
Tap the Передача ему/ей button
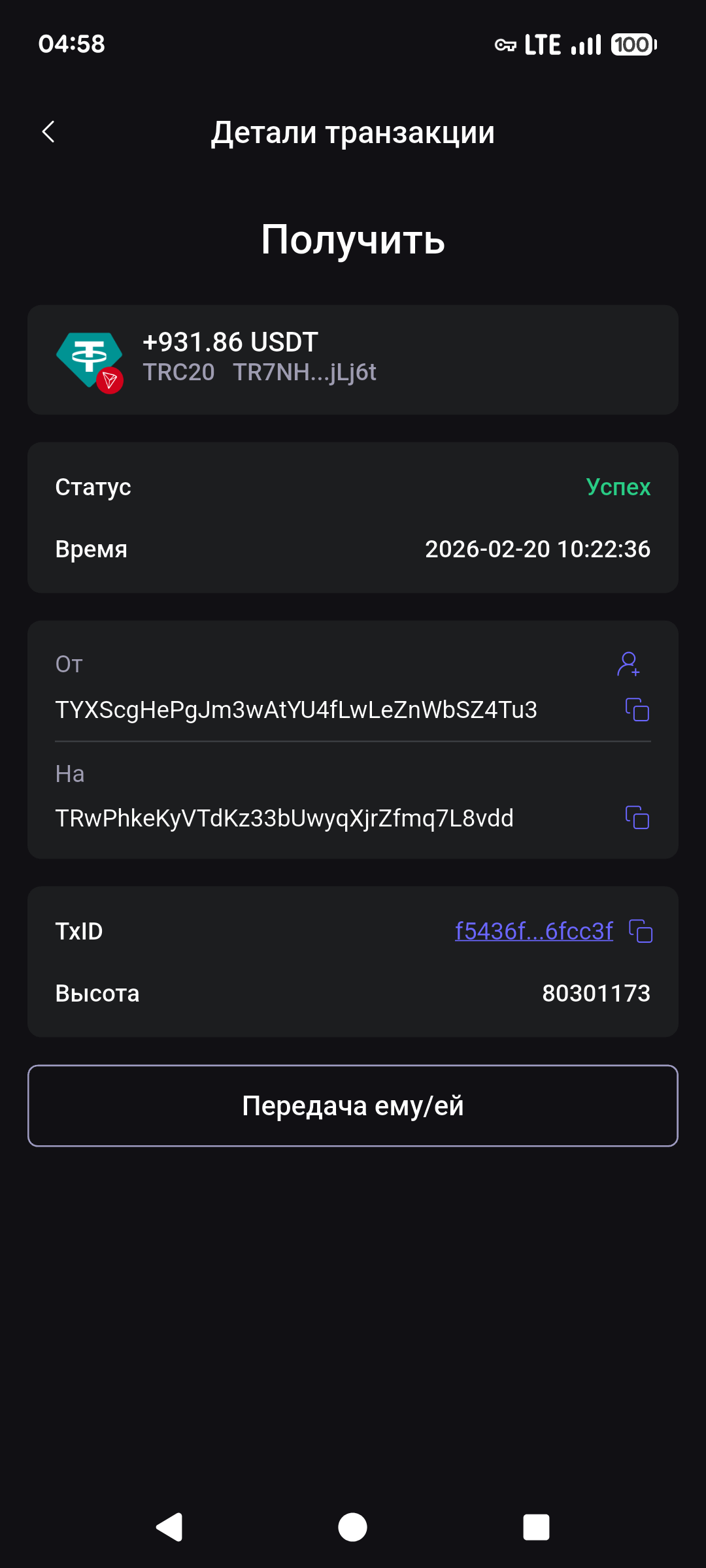(x=353, y=1105)
